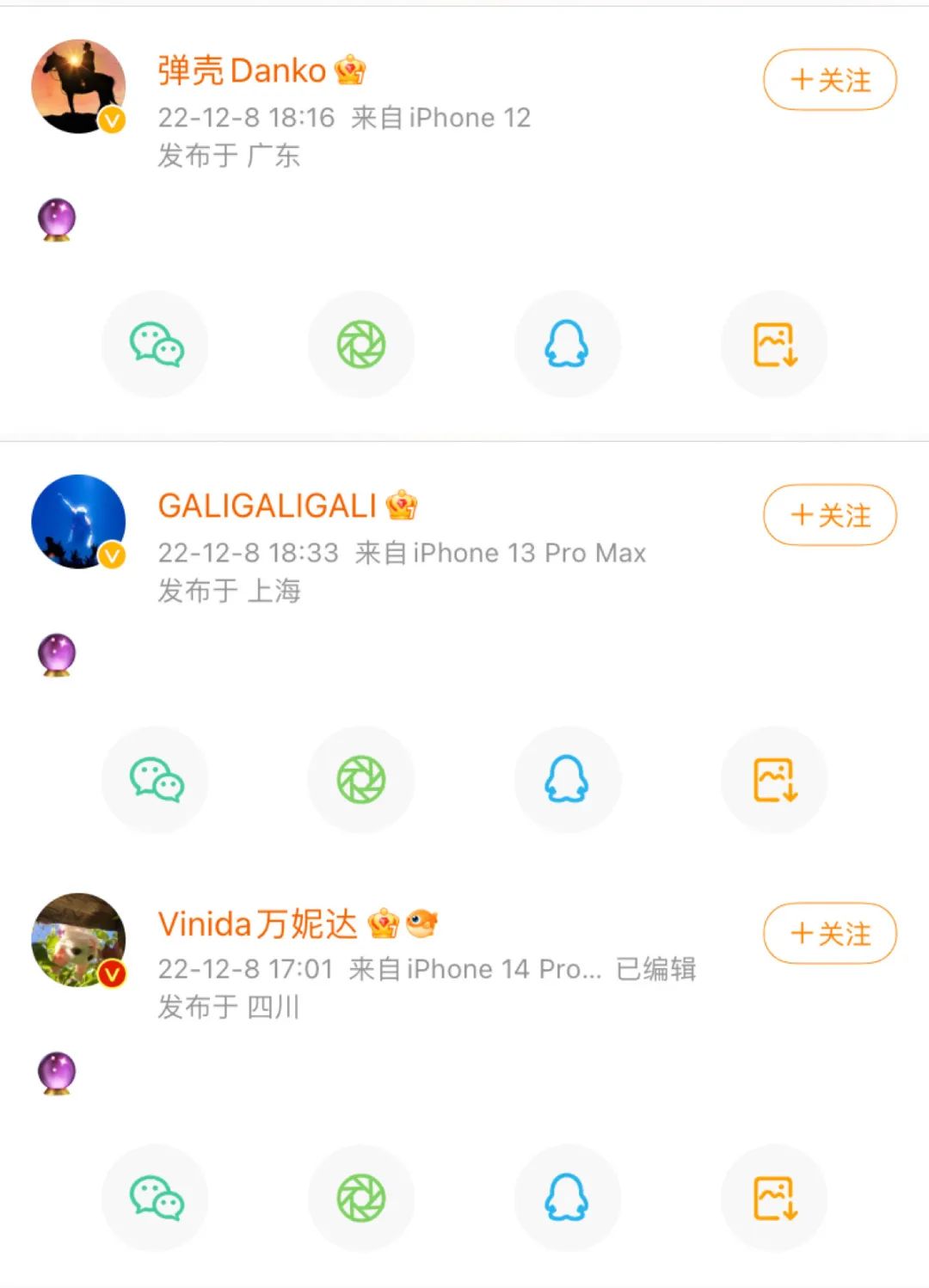Save the image from 弹壳Danko's post
Image resolution: width=929 pixels, height=1288 pixels.
(773, 344)
